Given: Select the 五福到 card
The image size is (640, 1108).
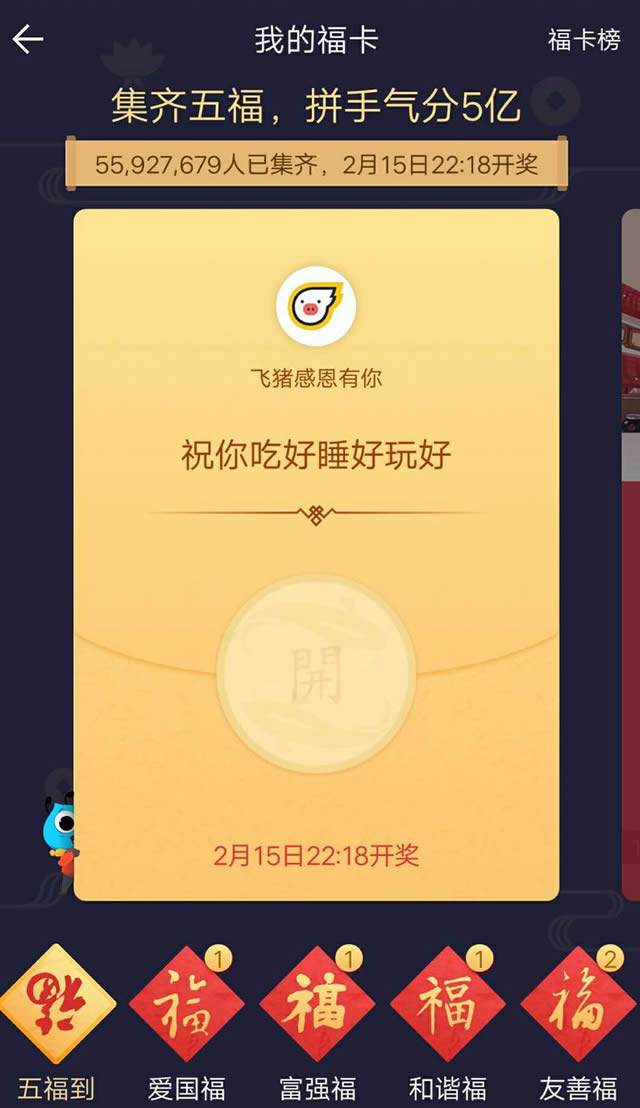Looking at the screenshot, I should click(57, 1005).
